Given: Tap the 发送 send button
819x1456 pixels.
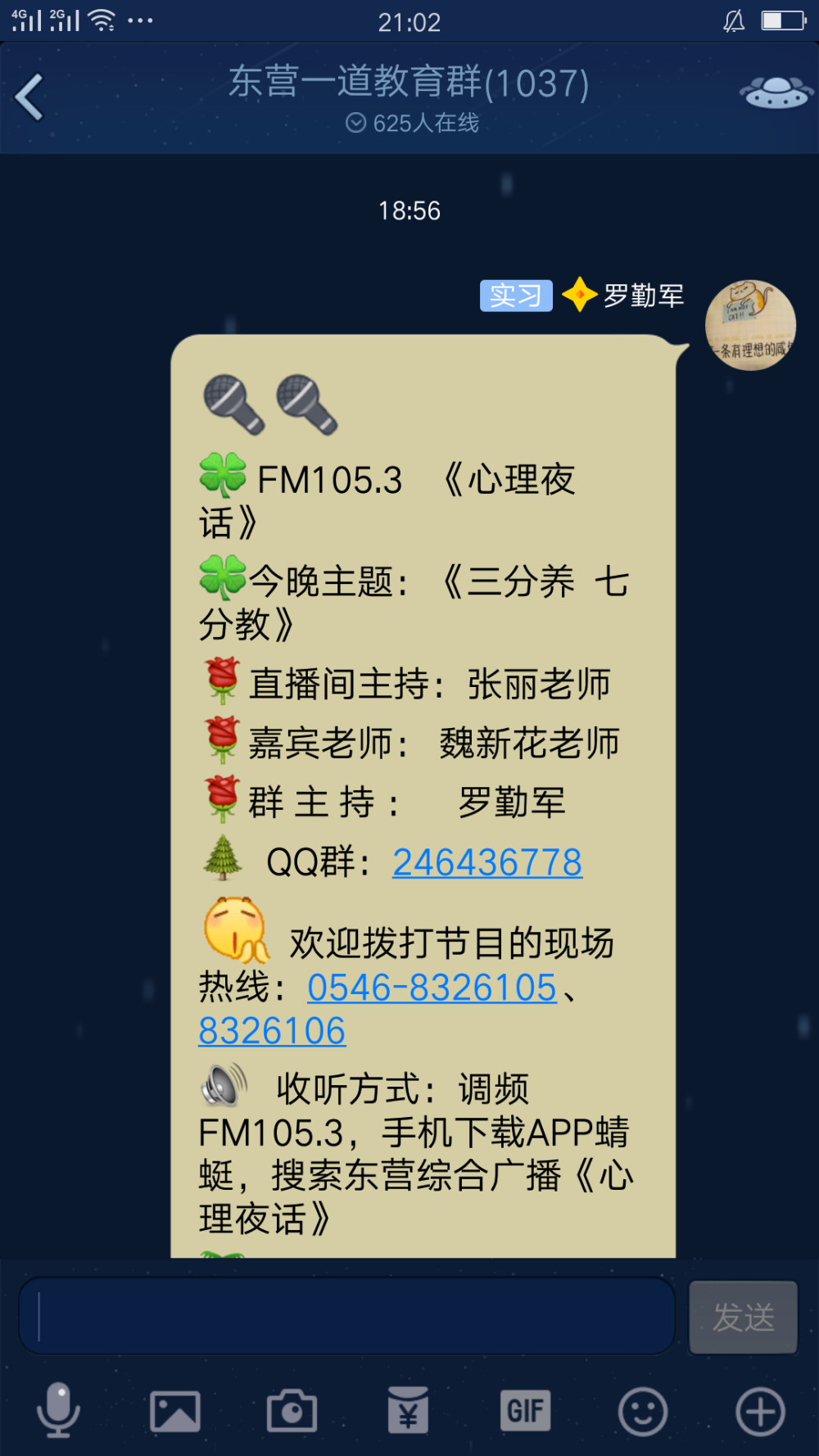Looking at the screenshot, I should pos(743,1317).
